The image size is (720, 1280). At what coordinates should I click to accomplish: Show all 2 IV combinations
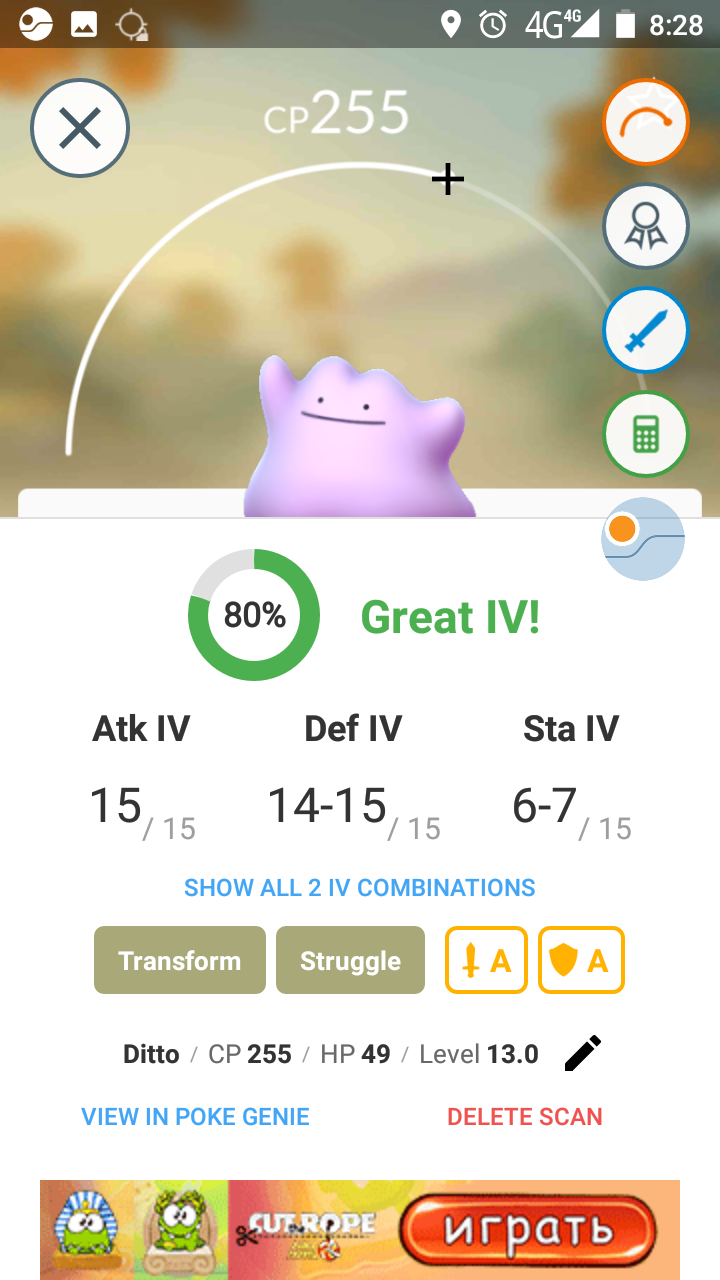coord(360,888)
